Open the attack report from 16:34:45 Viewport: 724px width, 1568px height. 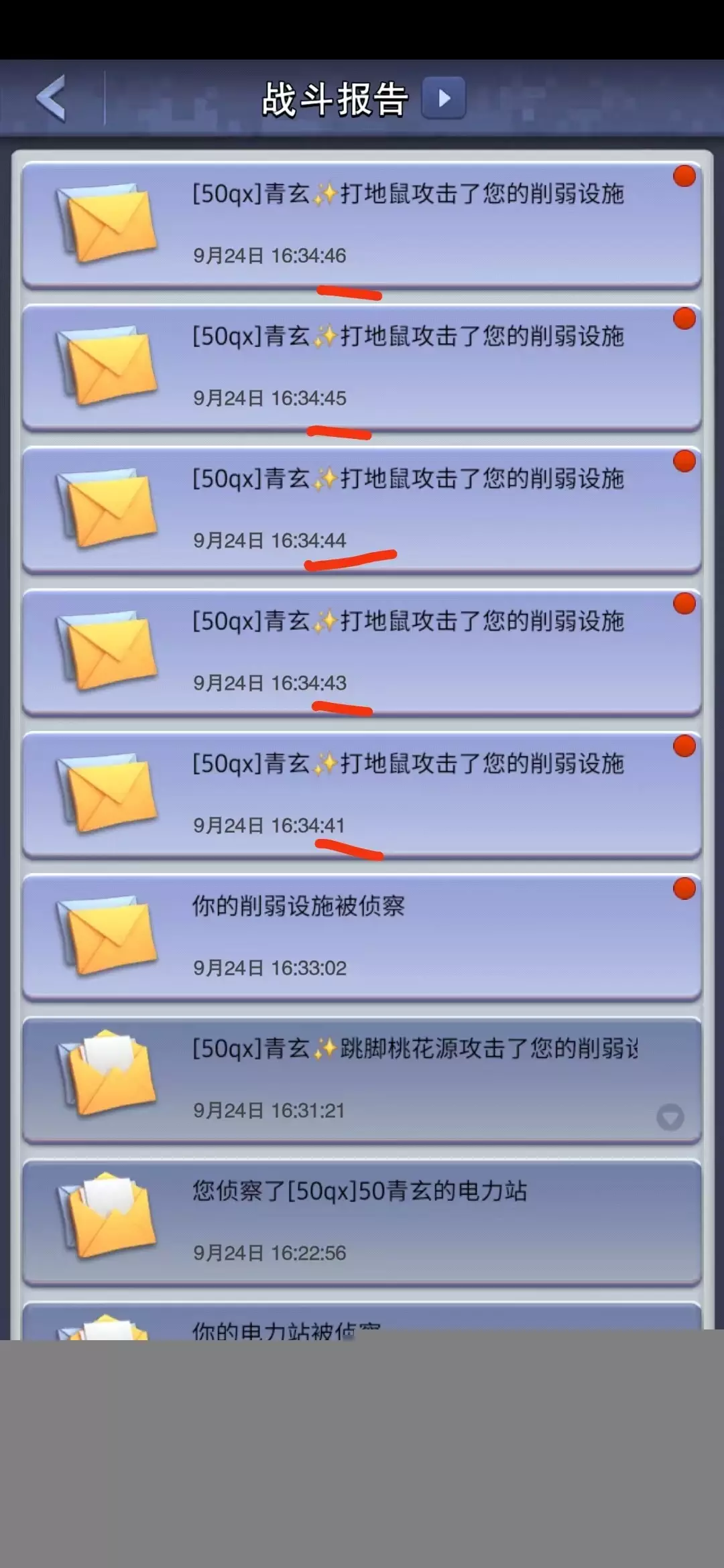click(362, 368)
